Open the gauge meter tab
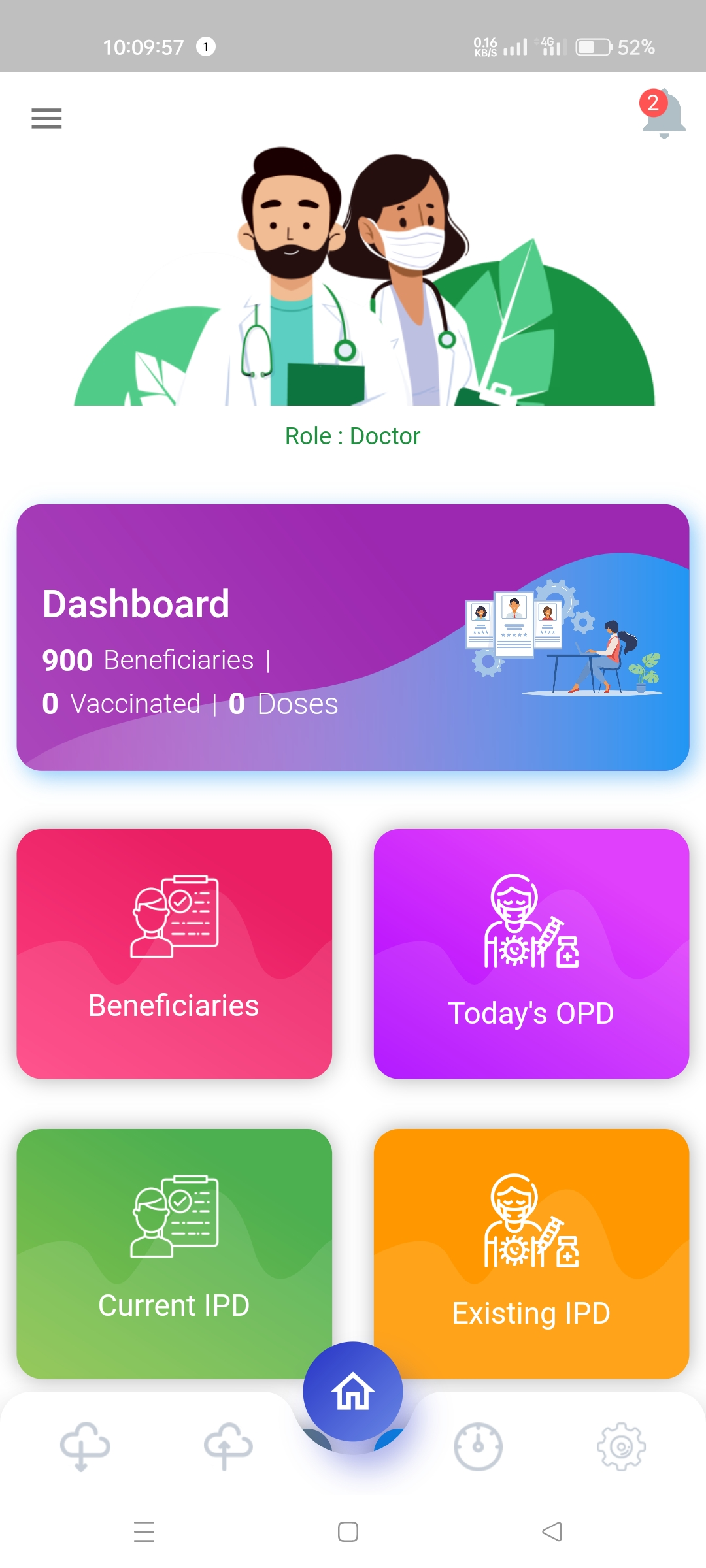Image resolution: width=706 pixels, height=1568 pixels. click(x=478, y=1446)
